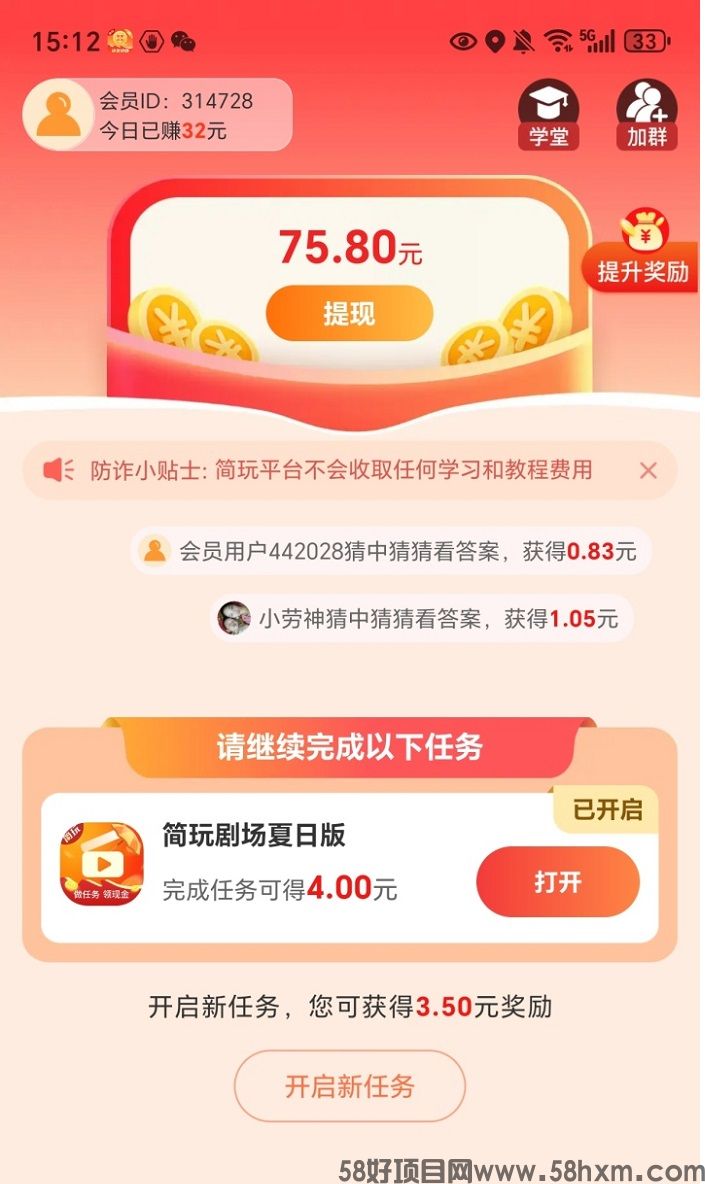The image size is (705, 1184).
Task: Open the 学堂 learning section
Action: pos(548,115)
